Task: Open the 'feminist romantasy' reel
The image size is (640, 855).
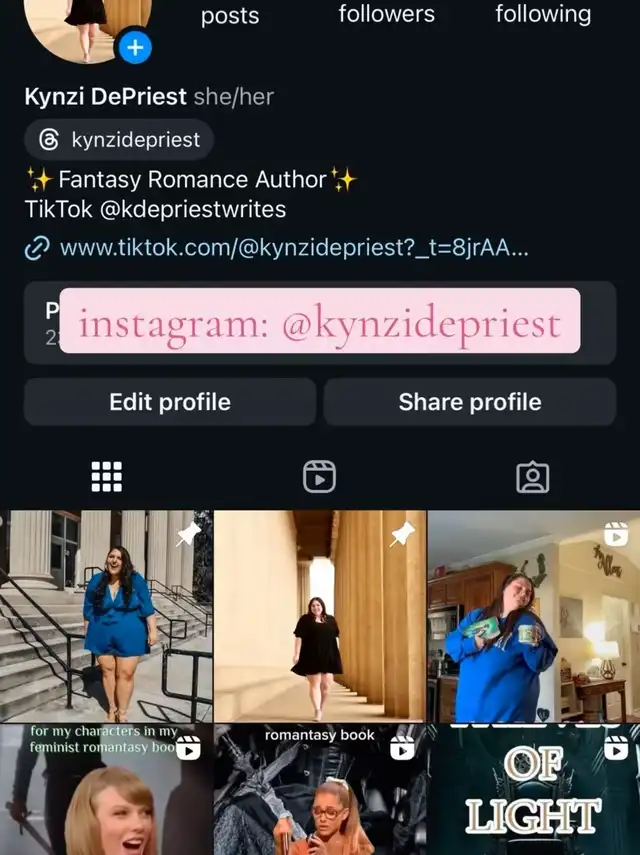Action: point(105,790)
